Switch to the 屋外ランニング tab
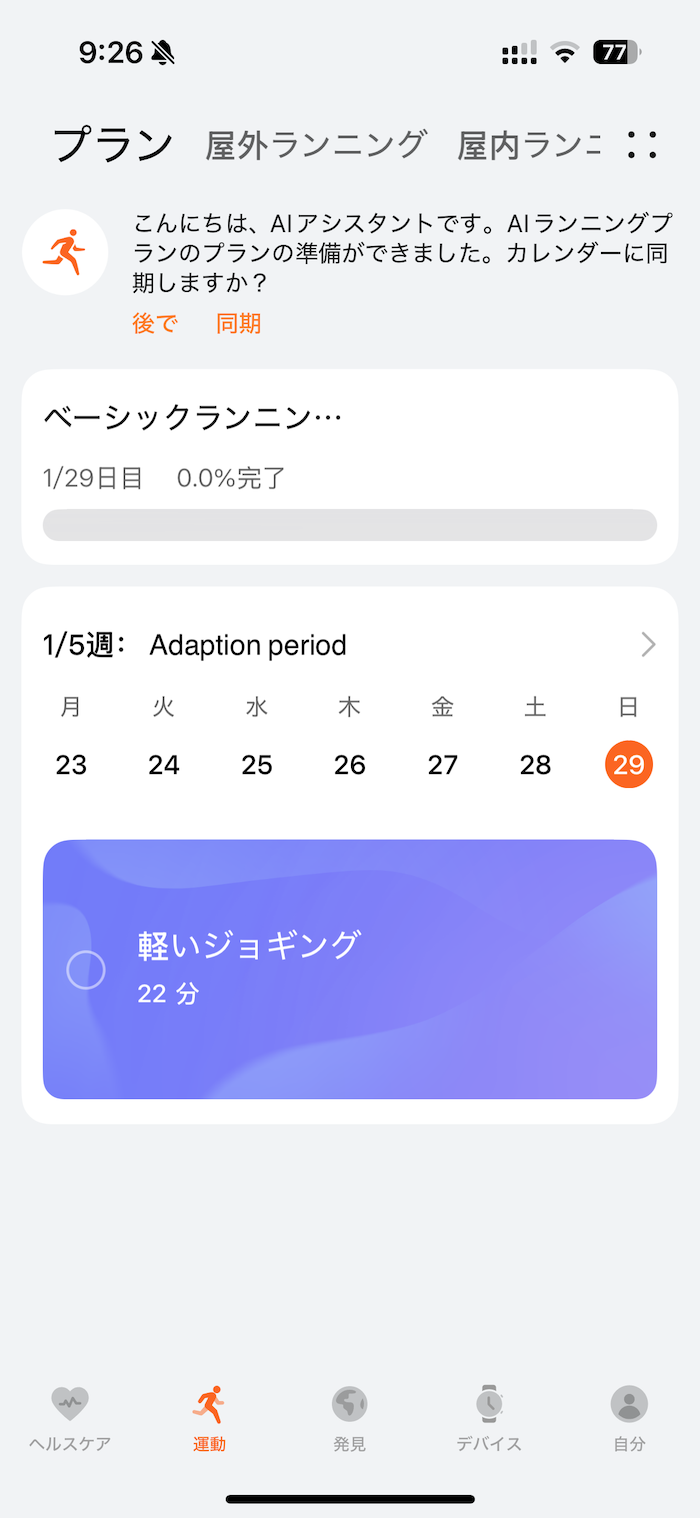The width and height of the screenshot is (700, 1518). [x=316, y=145]
